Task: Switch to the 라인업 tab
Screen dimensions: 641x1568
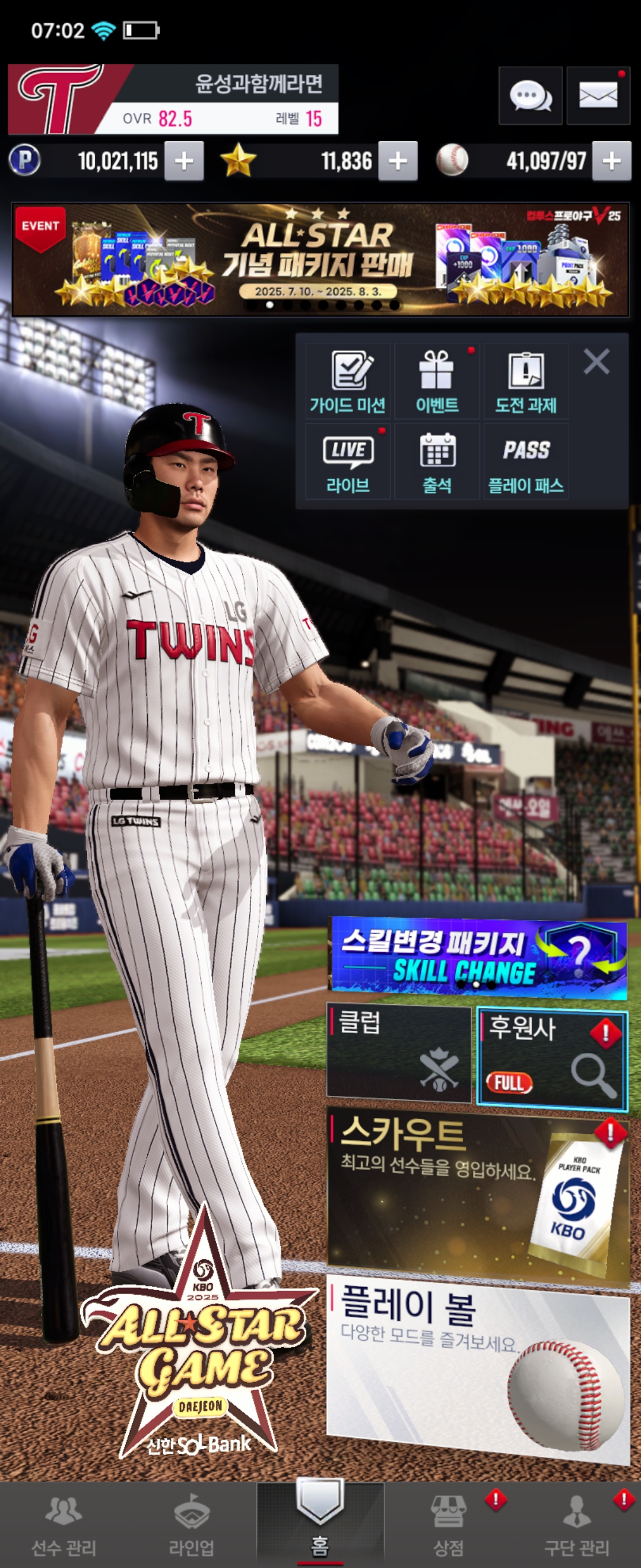Action: 192,1525
